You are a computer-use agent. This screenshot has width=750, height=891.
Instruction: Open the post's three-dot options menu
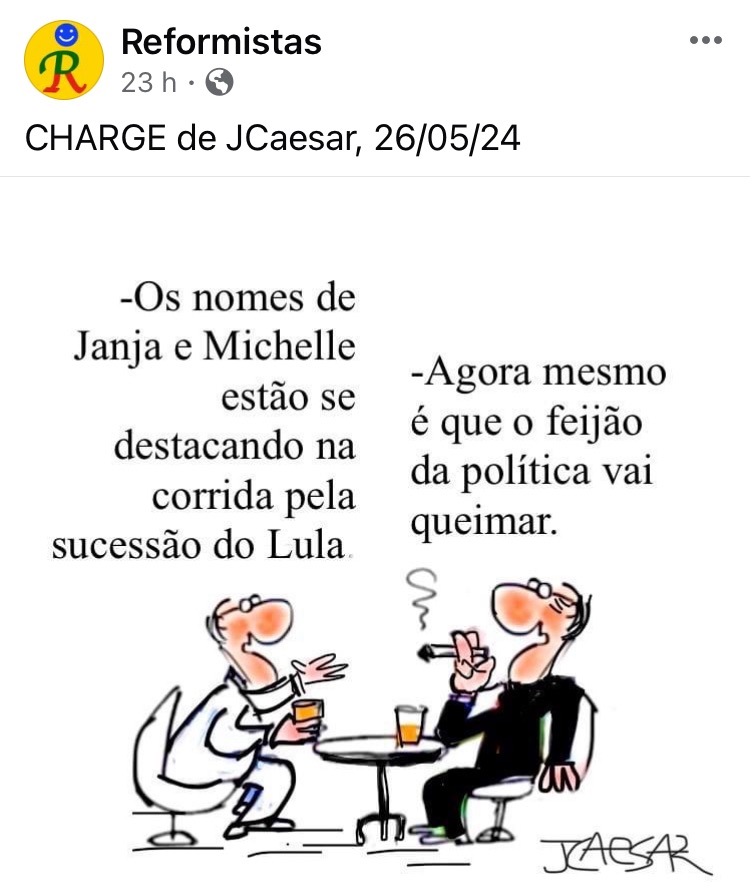pyautogui.click(x=706, y=41)
